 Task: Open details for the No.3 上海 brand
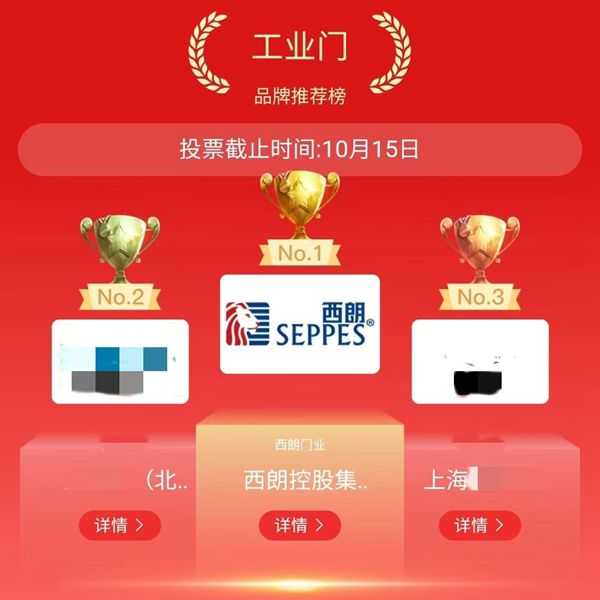pyautogui.click(x=480, y=525)
